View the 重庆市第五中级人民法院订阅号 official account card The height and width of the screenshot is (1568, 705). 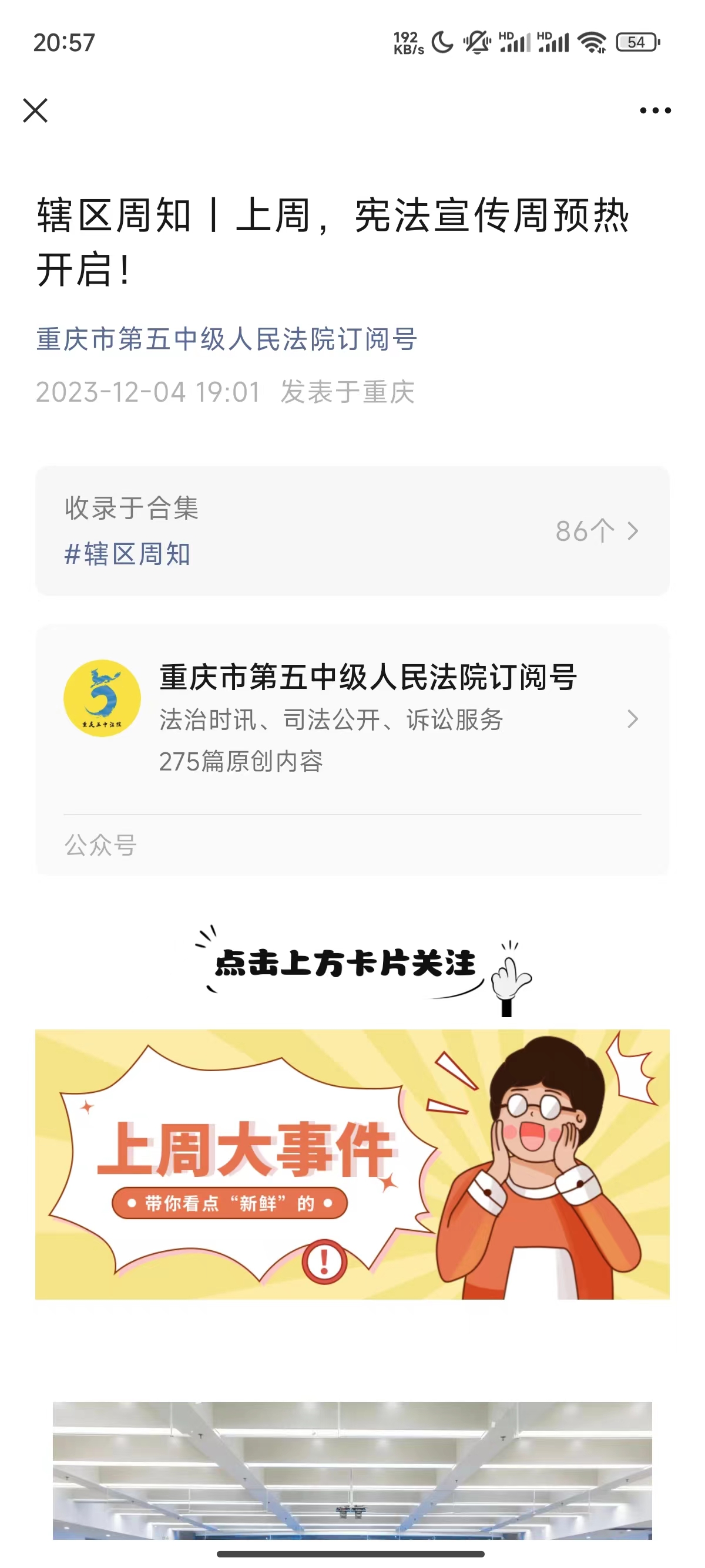tap(352, 719)
